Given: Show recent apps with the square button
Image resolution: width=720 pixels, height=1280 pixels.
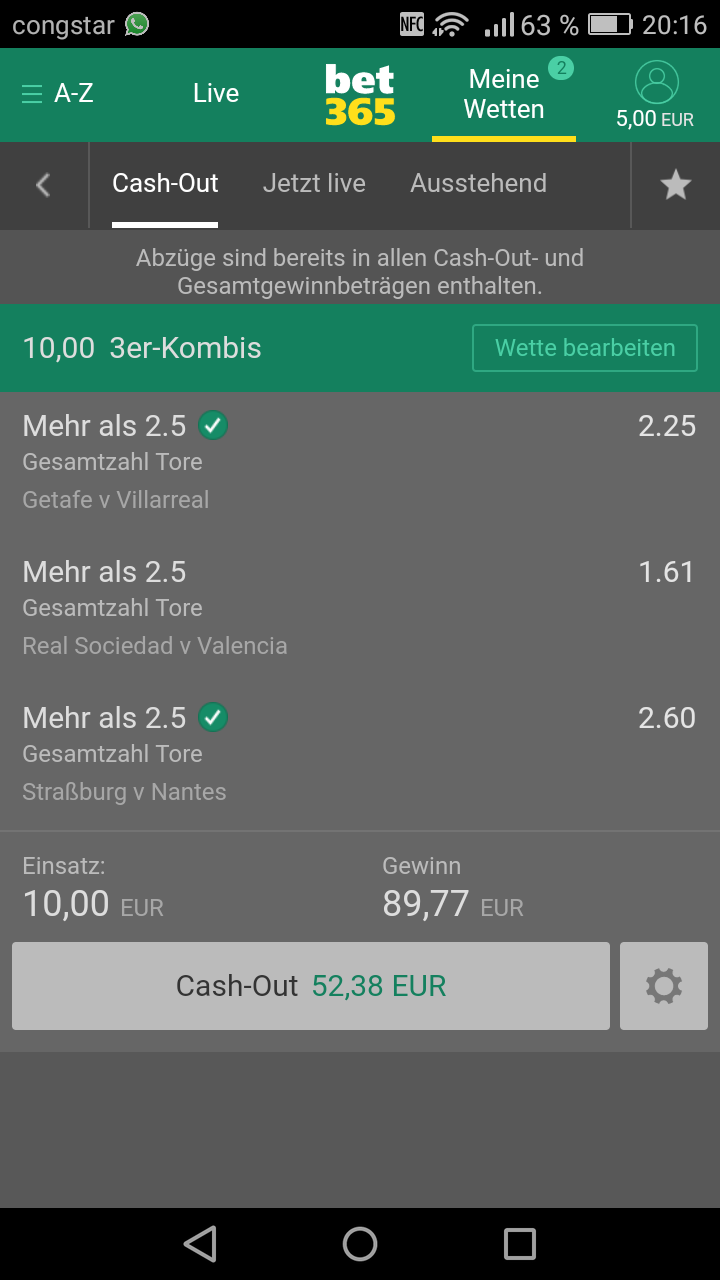Looking at the screenshot, I should coord(520,1244).
